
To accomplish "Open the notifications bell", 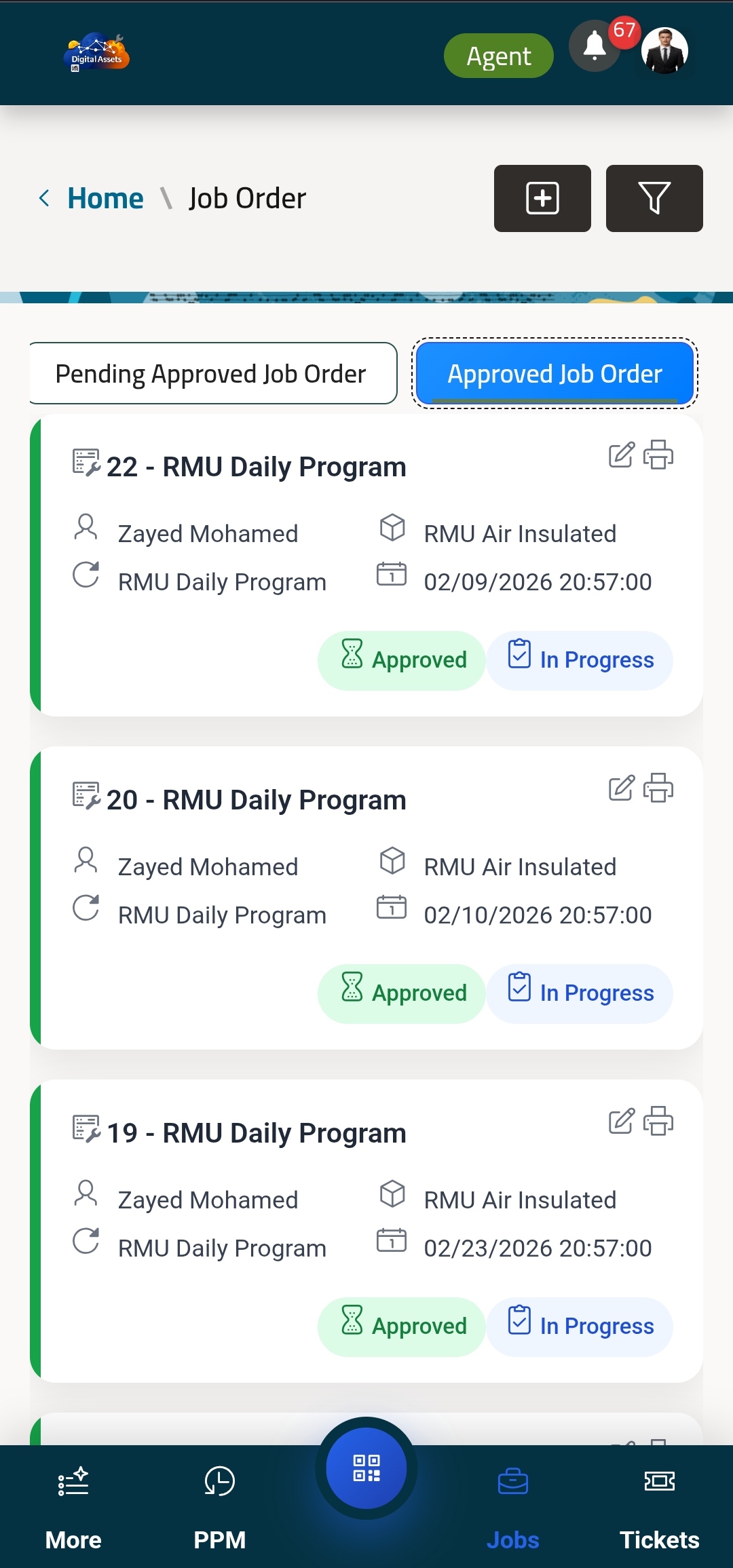I will [594, 48].
